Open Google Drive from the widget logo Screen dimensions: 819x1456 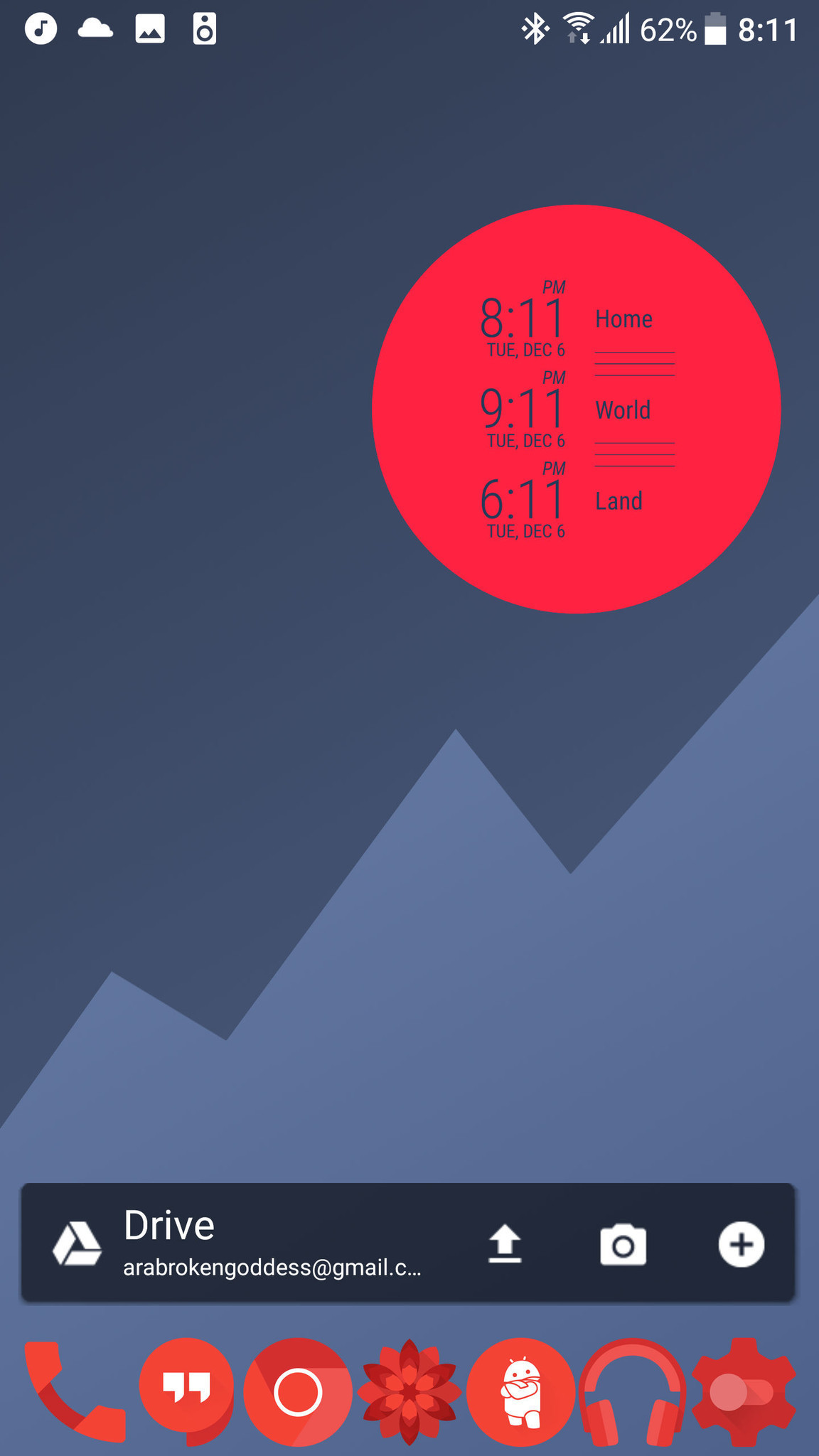point(77,1244)
